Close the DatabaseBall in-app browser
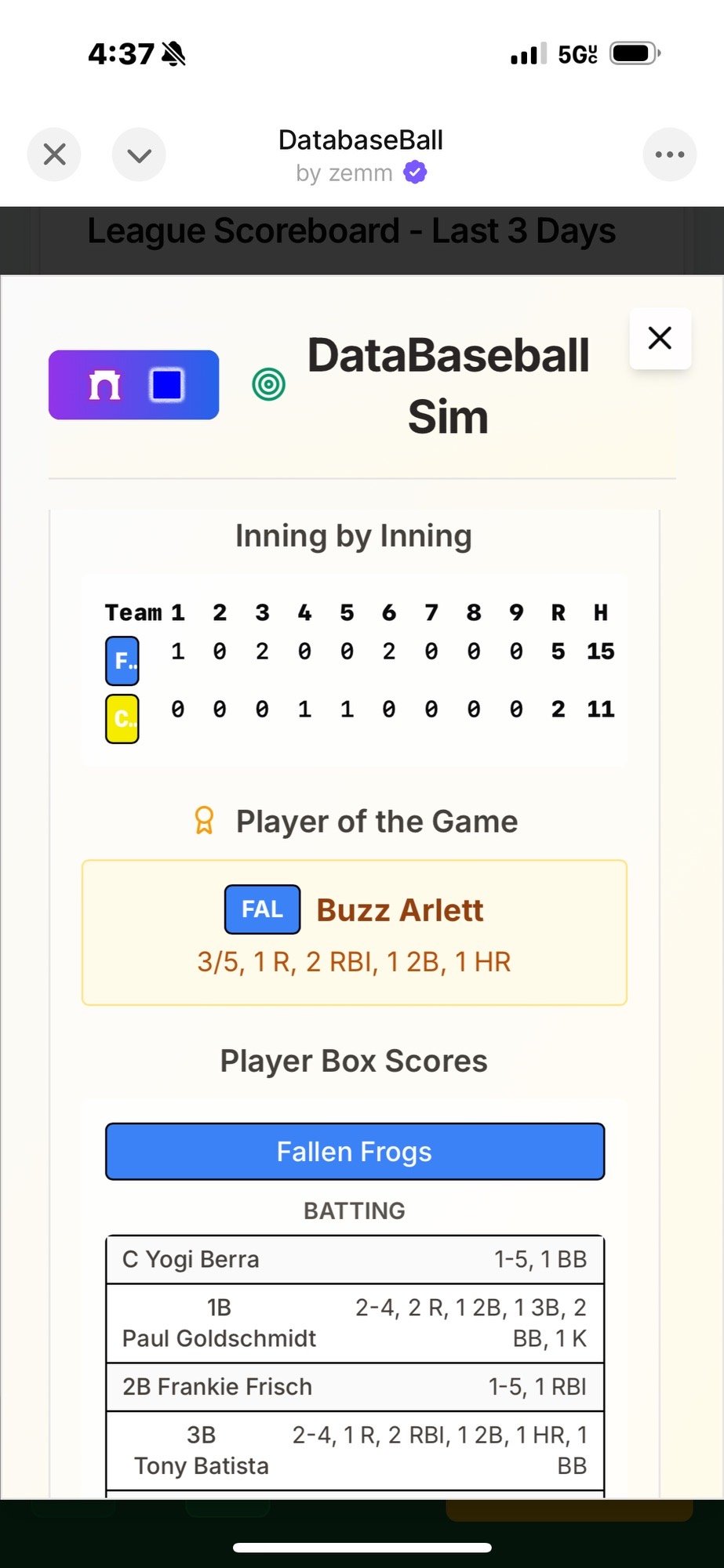Image resolution: width=724 pixels, height=1568 pixels. point(54,154)
